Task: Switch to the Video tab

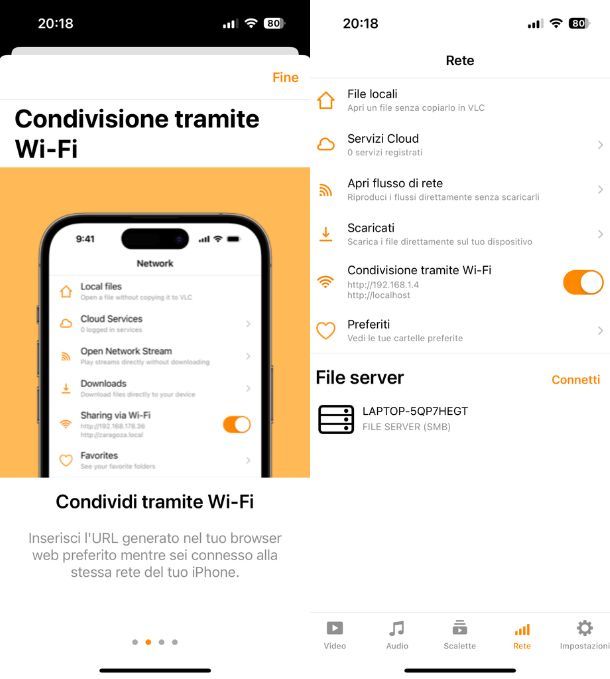Action: [x=335, y=635]
